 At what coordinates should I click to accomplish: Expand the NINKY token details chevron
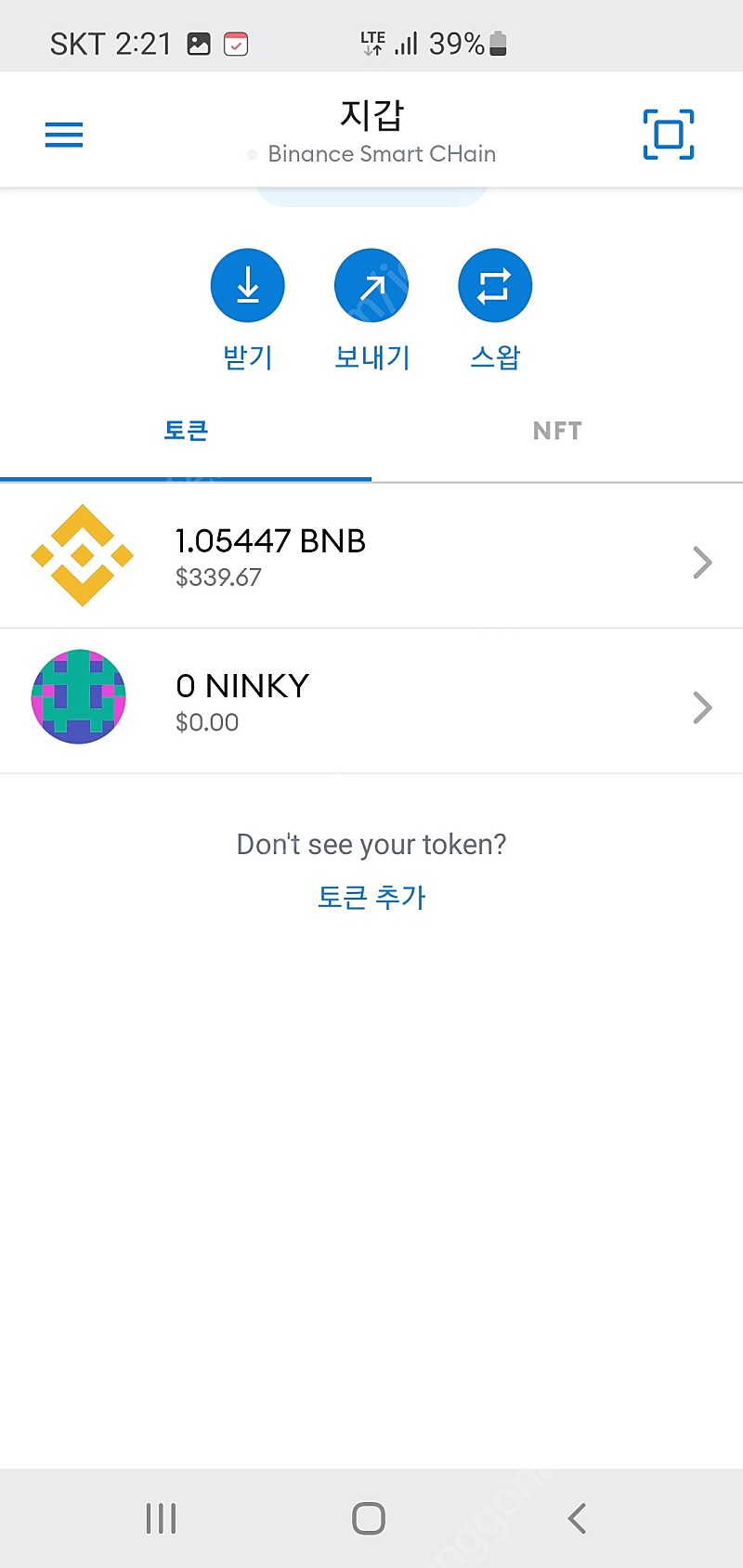(702, 707)
